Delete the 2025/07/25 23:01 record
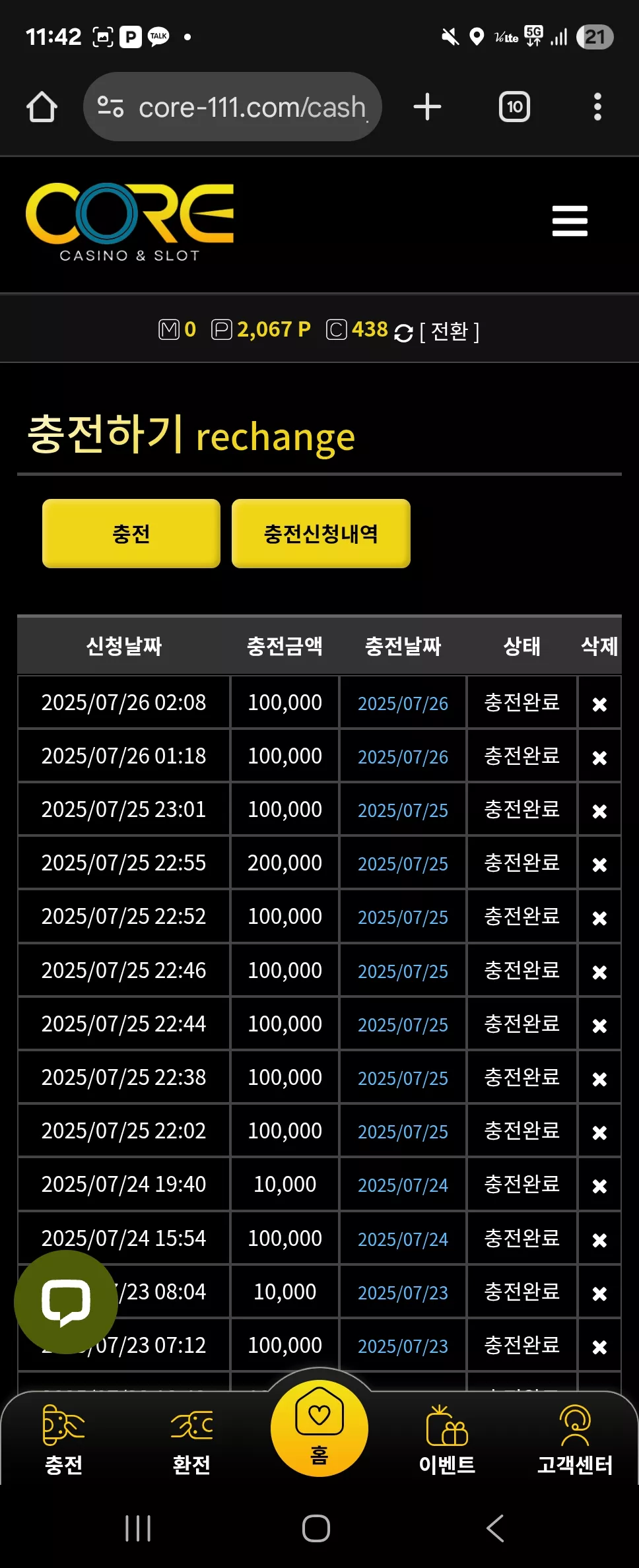Image resolution: width=639 pixels, height=1568 pixels. (x=599, y=811)
